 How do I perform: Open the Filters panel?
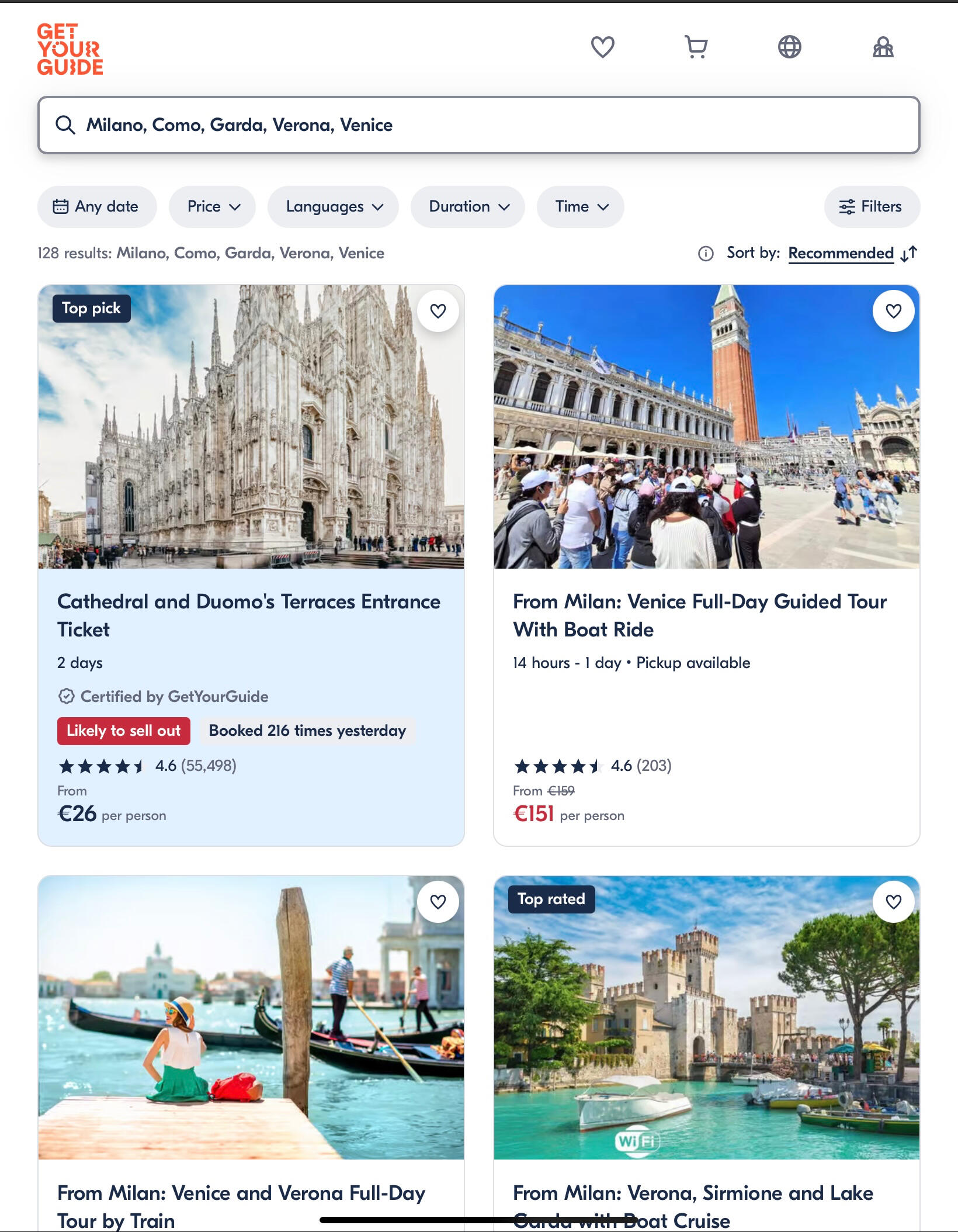(x=872, y=207)
